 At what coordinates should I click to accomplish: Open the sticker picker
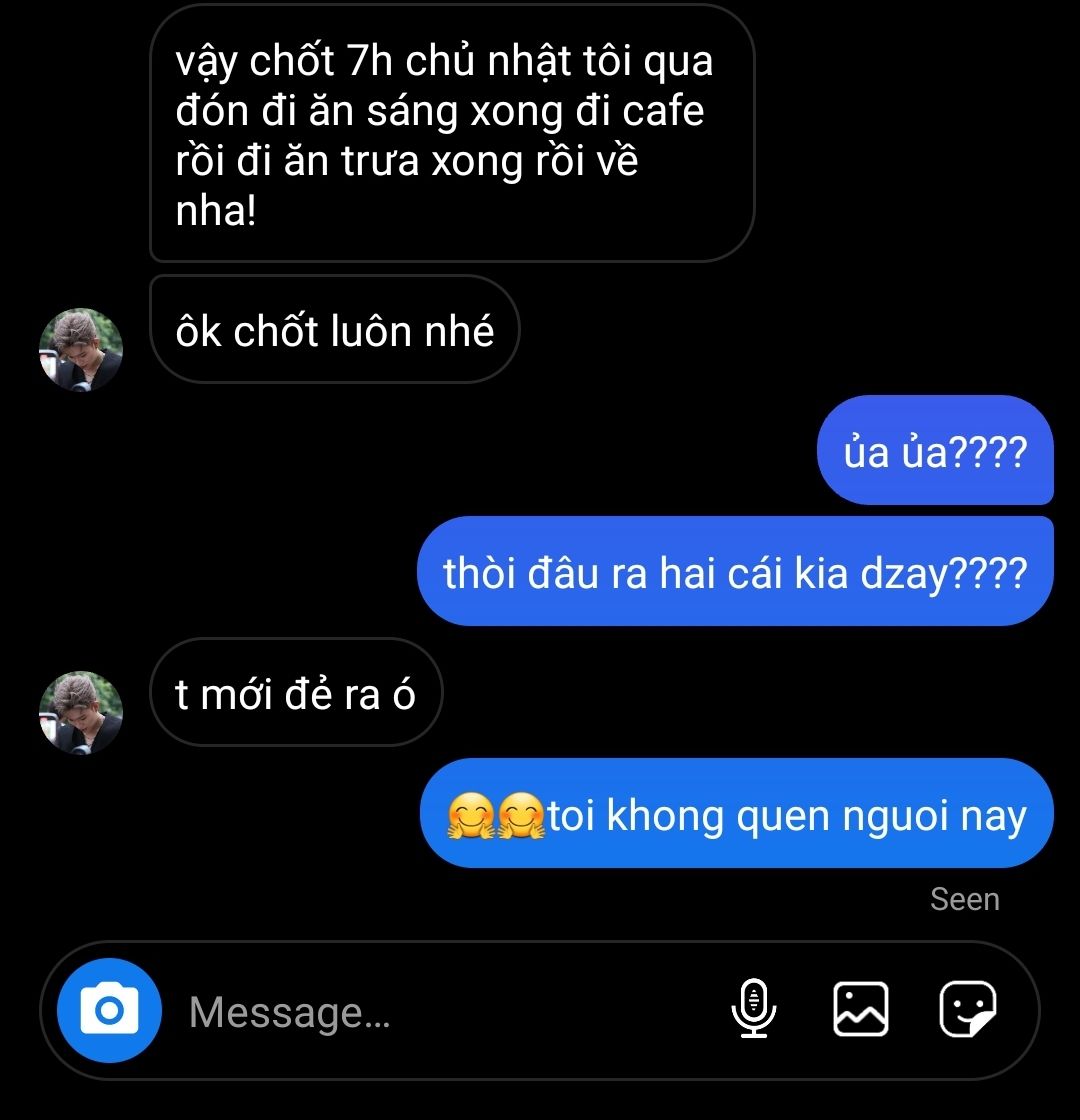967,1008
